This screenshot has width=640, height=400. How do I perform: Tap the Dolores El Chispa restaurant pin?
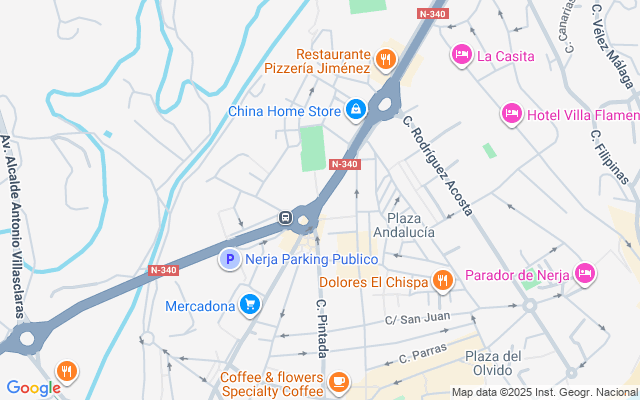pyautogui.click(x=443, y=281)
